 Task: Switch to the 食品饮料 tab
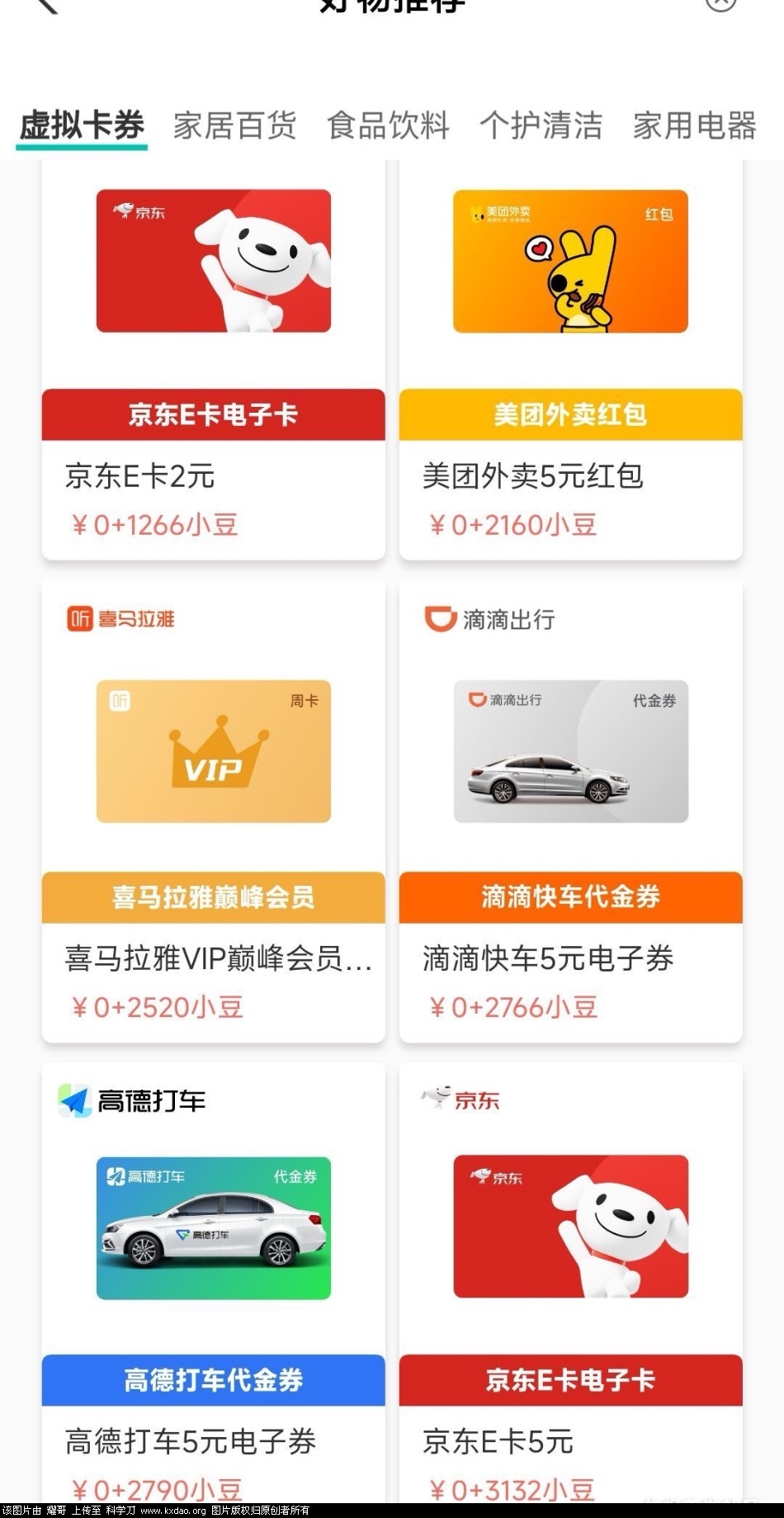[x=388, y=126]
